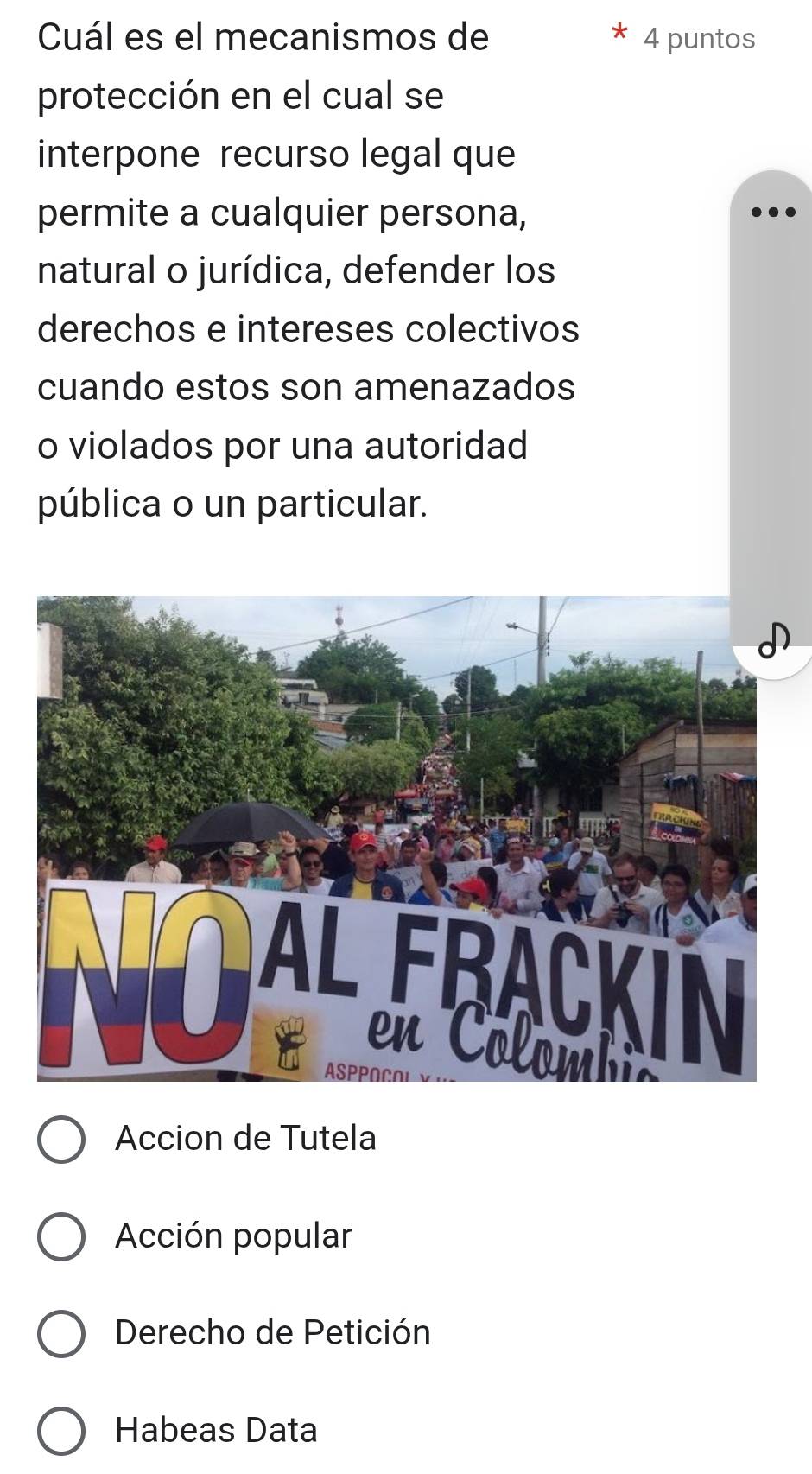Viewport: 812px width, 1474px height.
Task: Choose Acción popular as the answer
Action: click(x=61, y=1236)
